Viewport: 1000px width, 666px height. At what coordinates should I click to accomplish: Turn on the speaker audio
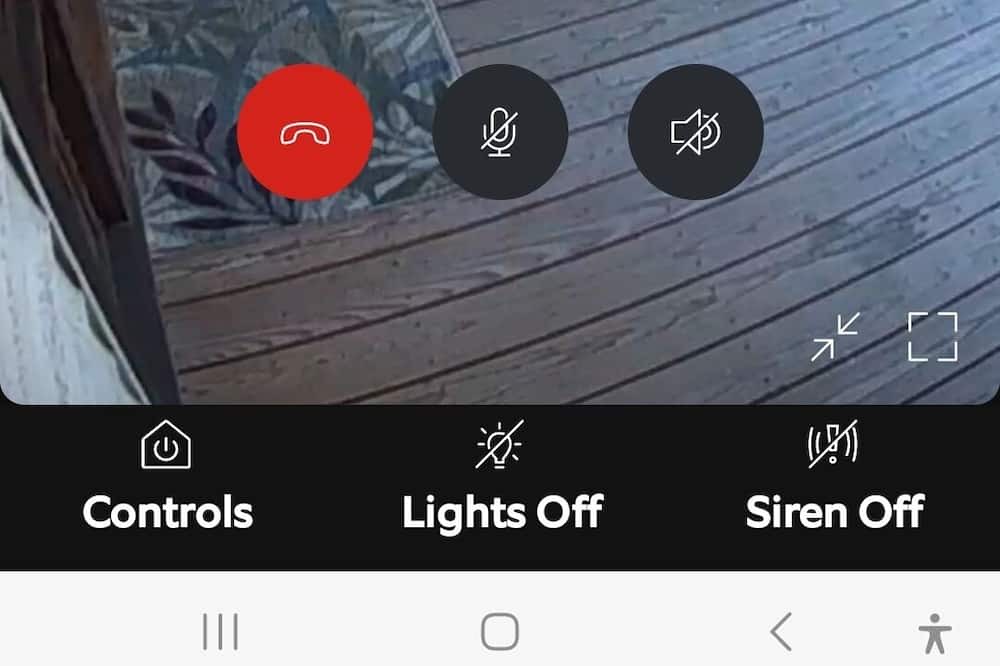pyautogui.click(x=695, y=132)
